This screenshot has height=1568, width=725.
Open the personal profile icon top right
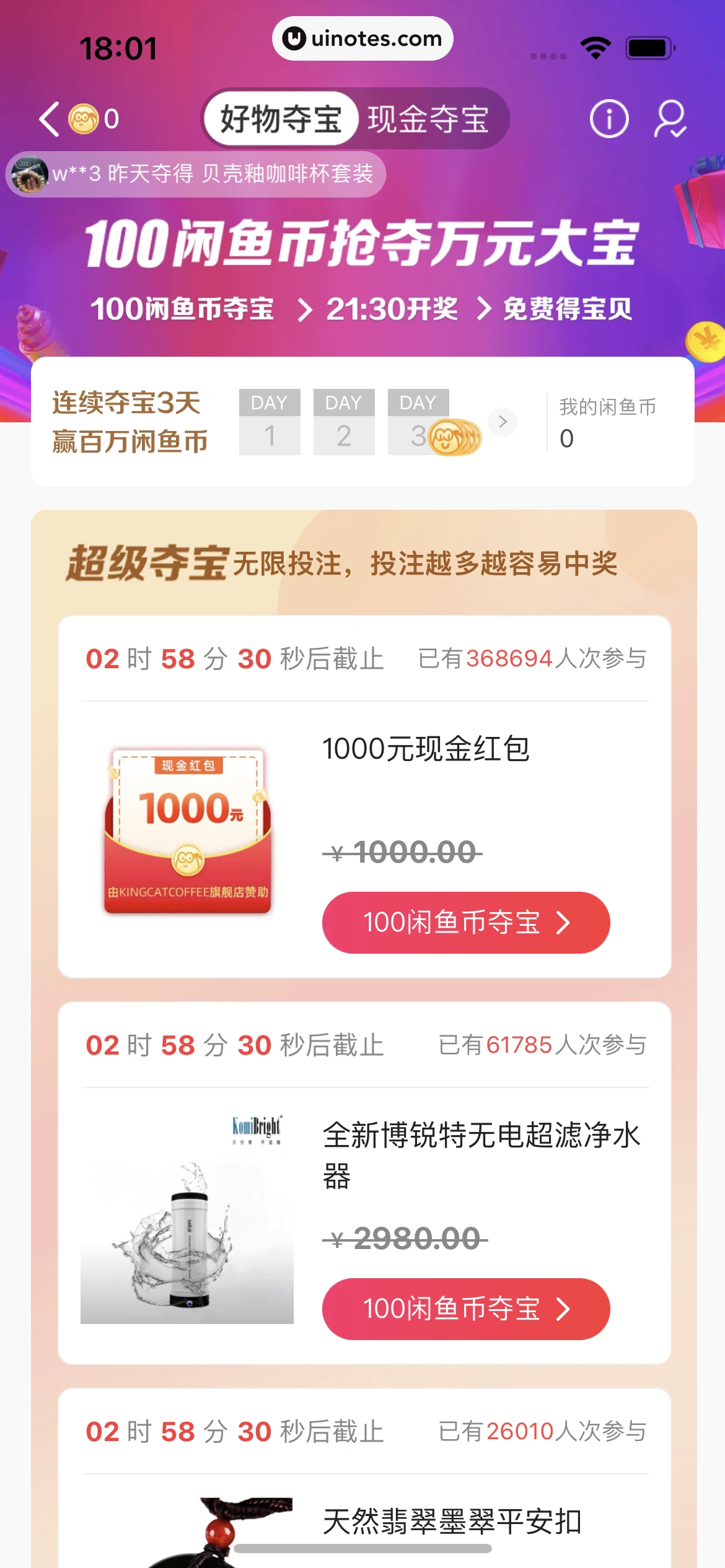(671, 118)
